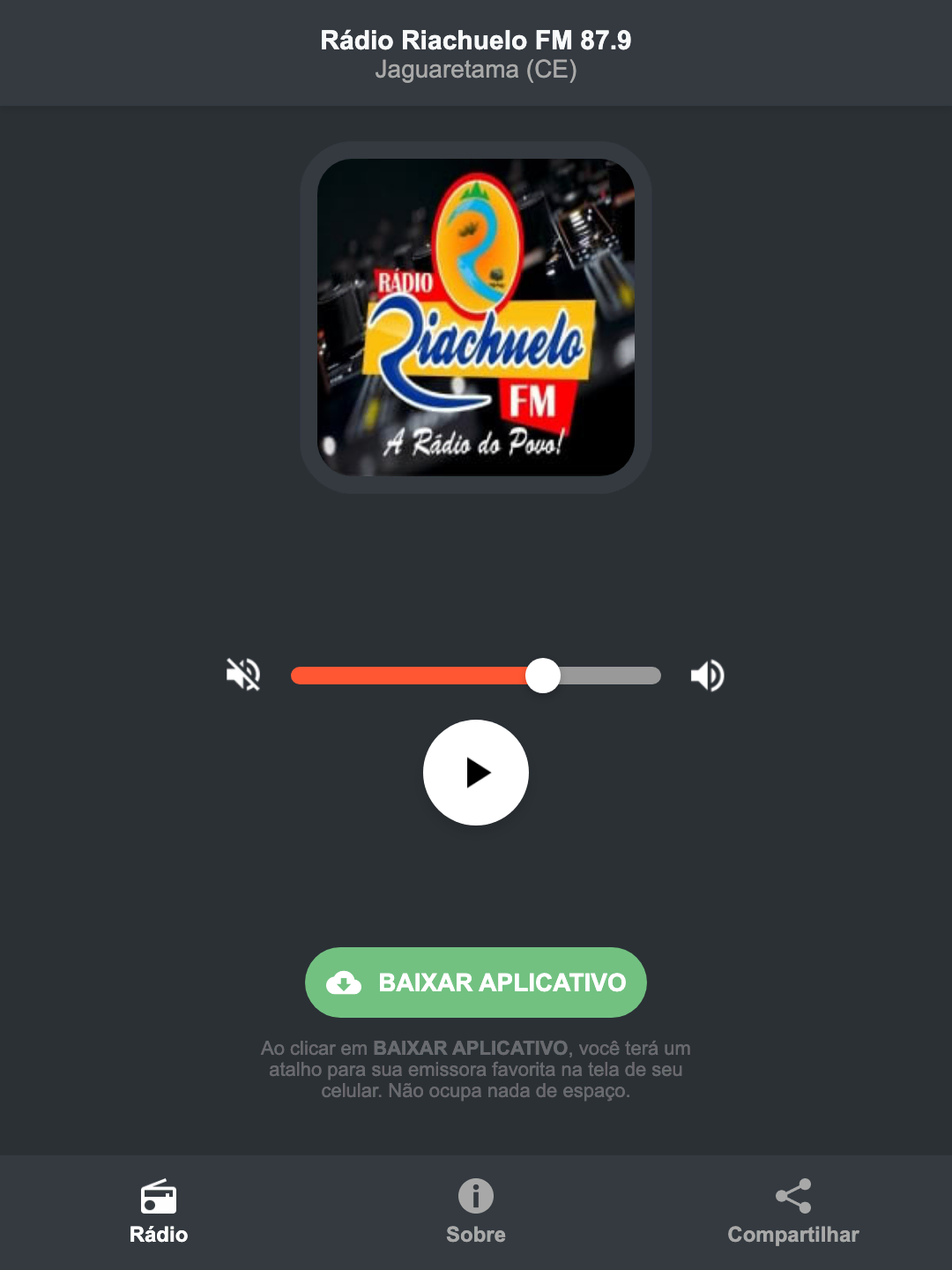Viewport: 952px width, 1270px height.
Task: Toggle mute using the left speaker icon
Action: 243,675
